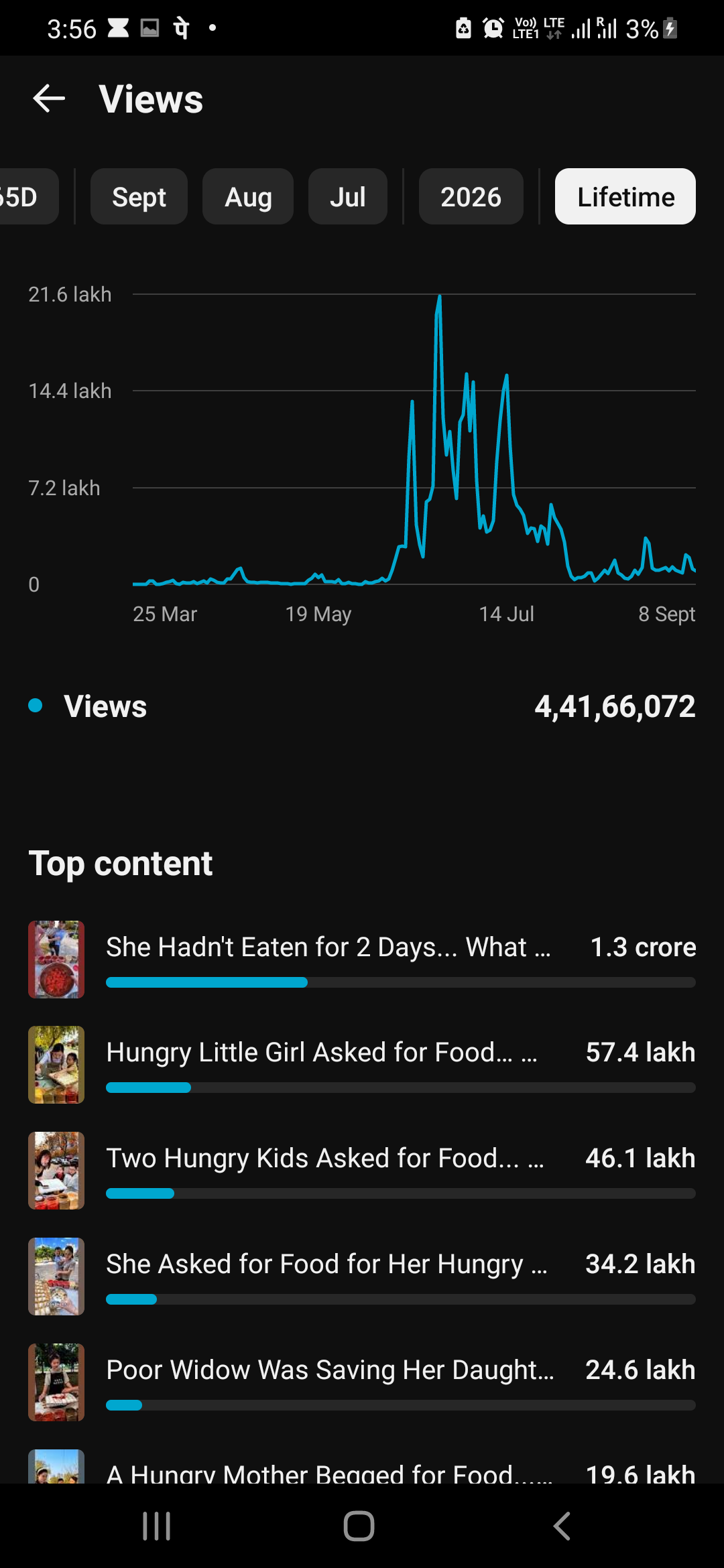Open the recent apps view
The width and height of the screenshot is (724, 1568).
(x=157, y=1526)
